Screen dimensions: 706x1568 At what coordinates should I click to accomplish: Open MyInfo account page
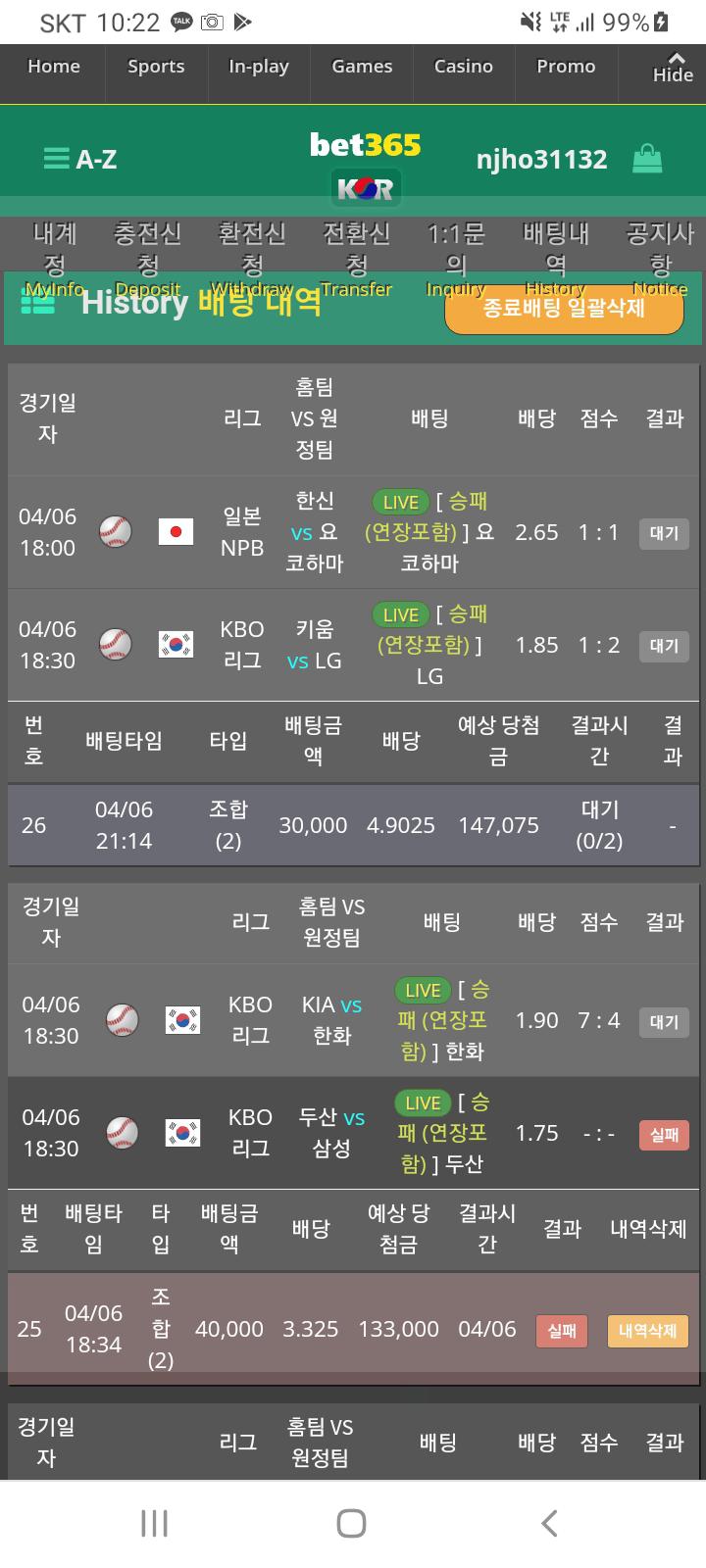point(54,260)
